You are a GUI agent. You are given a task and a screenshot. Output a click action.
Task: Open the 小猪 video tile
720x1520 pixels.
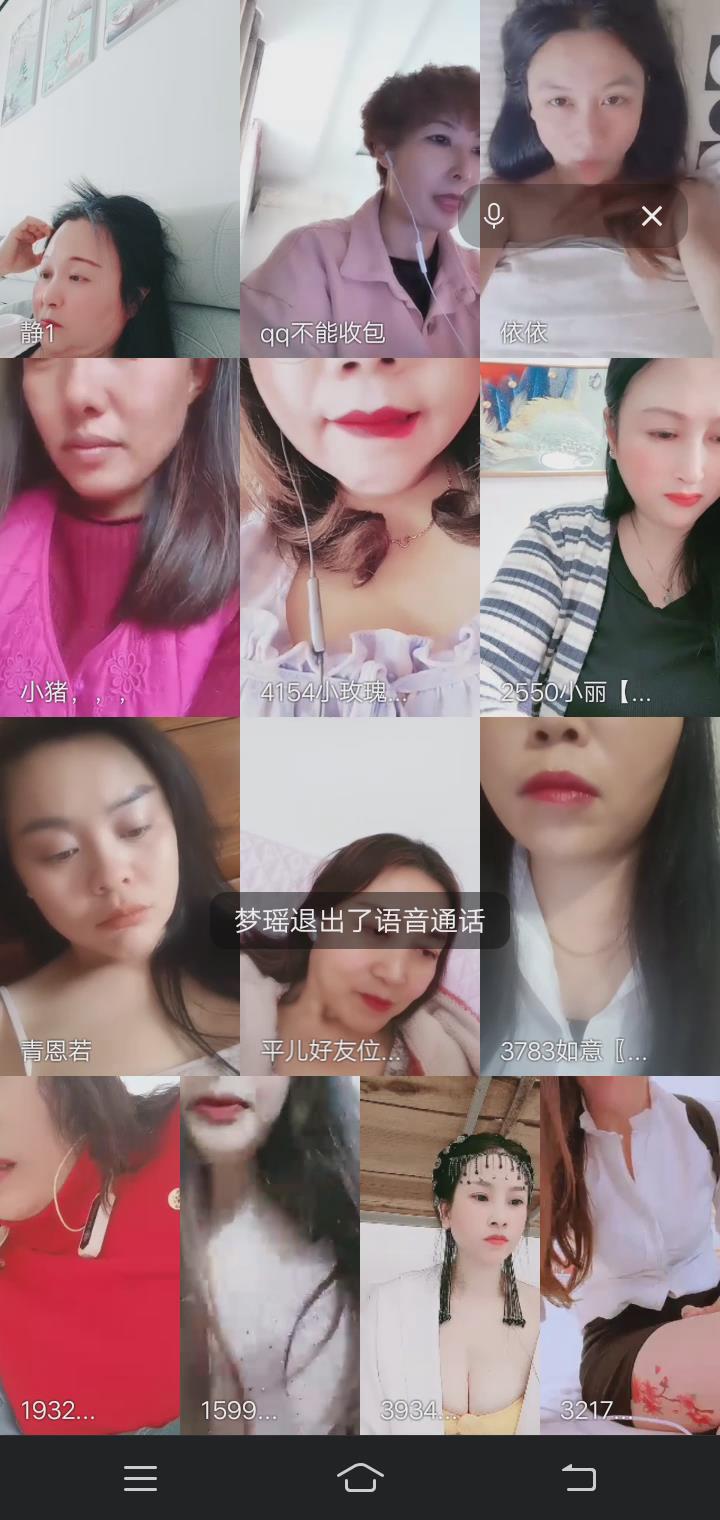(120, 537)
